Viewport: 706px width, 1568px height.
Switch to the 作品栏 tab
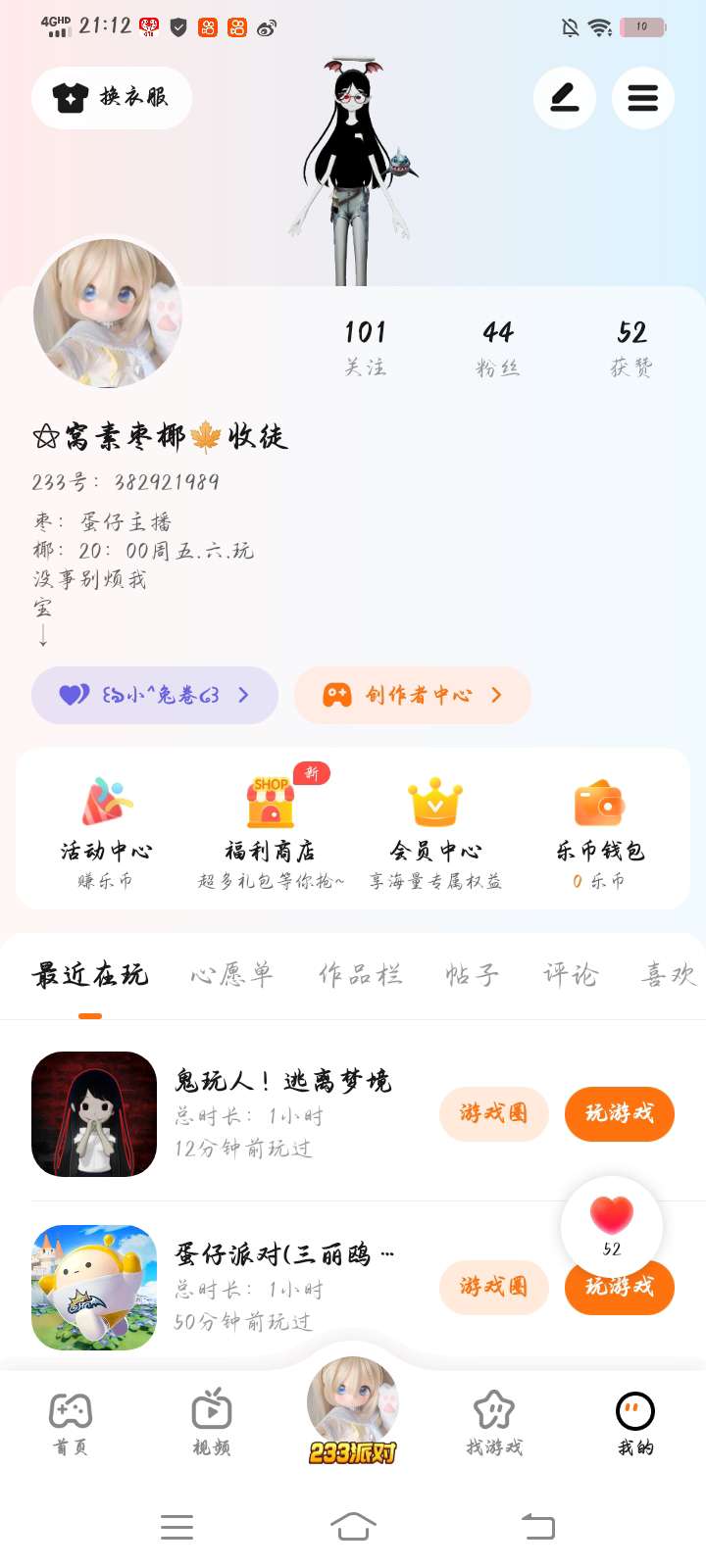click(x=360, y=974)
